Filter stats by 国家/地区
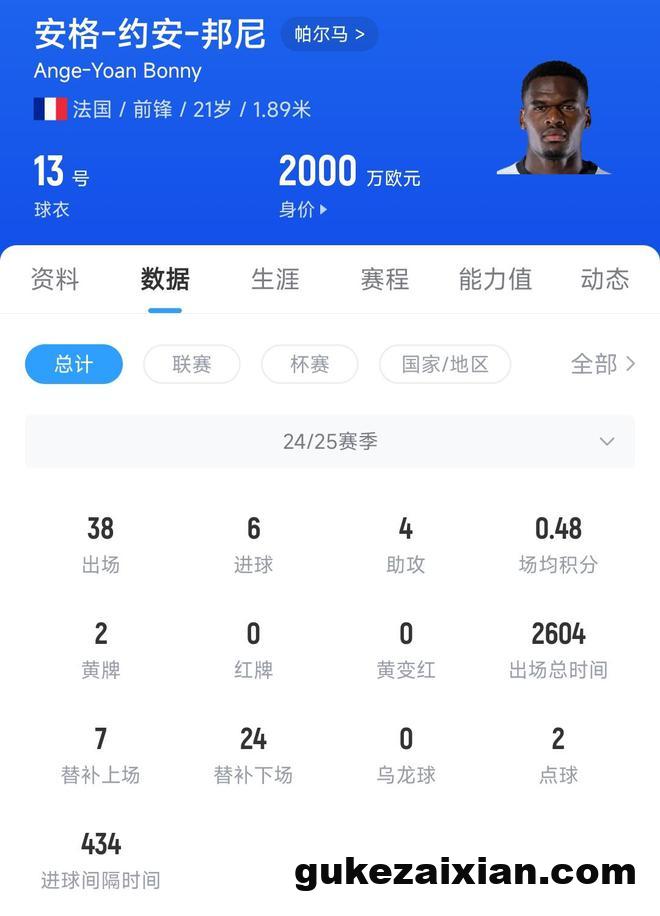Image resolution: width=660 pixels, height=916 pixels. pos(445,364)
